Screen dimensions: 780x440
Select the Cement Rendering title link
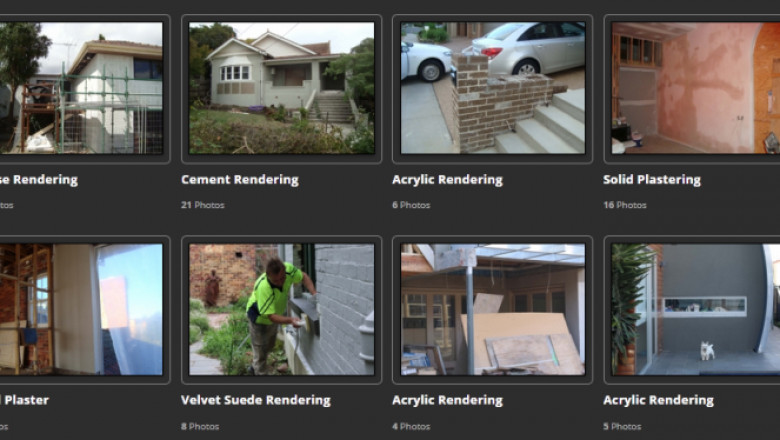(x=240, y=180)
